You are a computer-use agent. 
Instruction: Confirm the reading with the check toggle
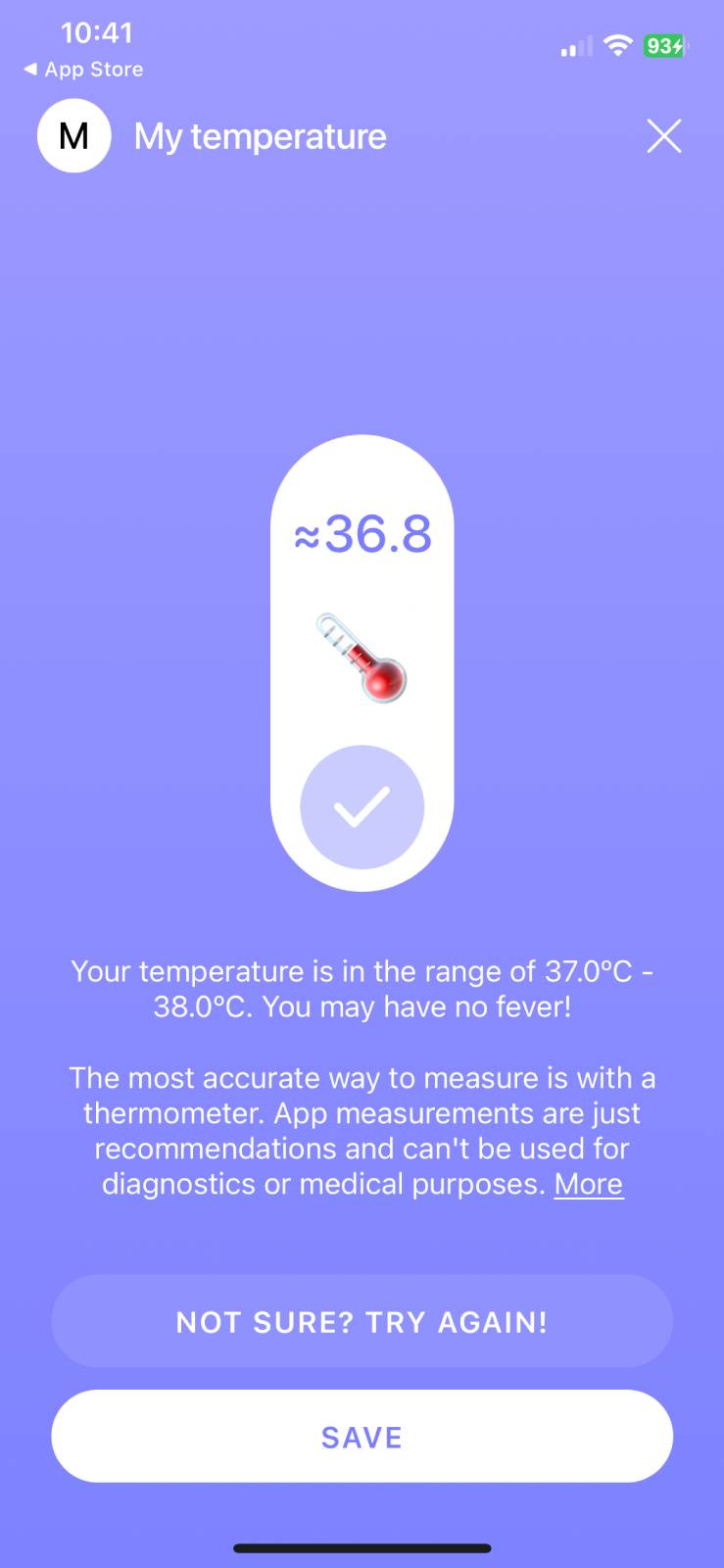(x=362, y=807)
